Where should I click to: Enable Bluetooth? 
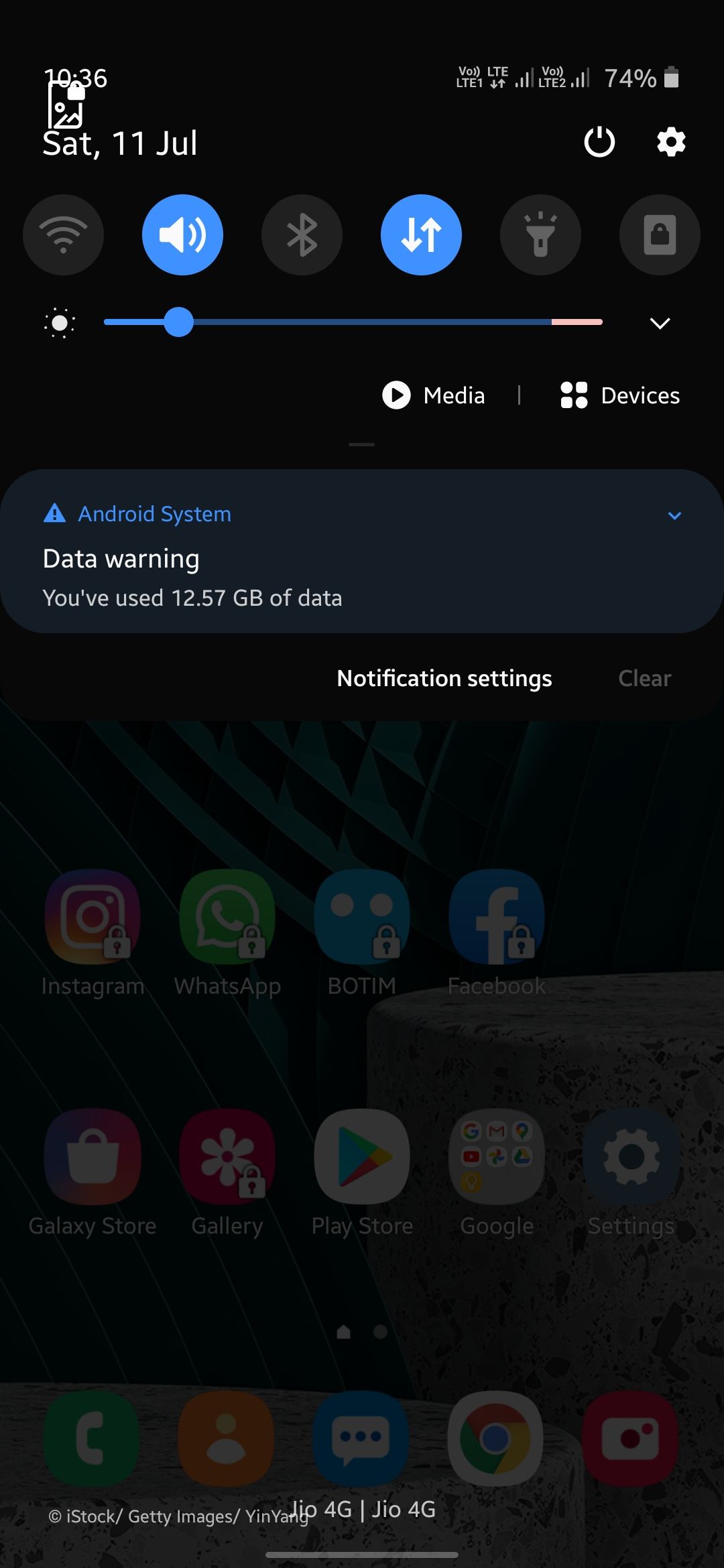(x=302, y=235)
